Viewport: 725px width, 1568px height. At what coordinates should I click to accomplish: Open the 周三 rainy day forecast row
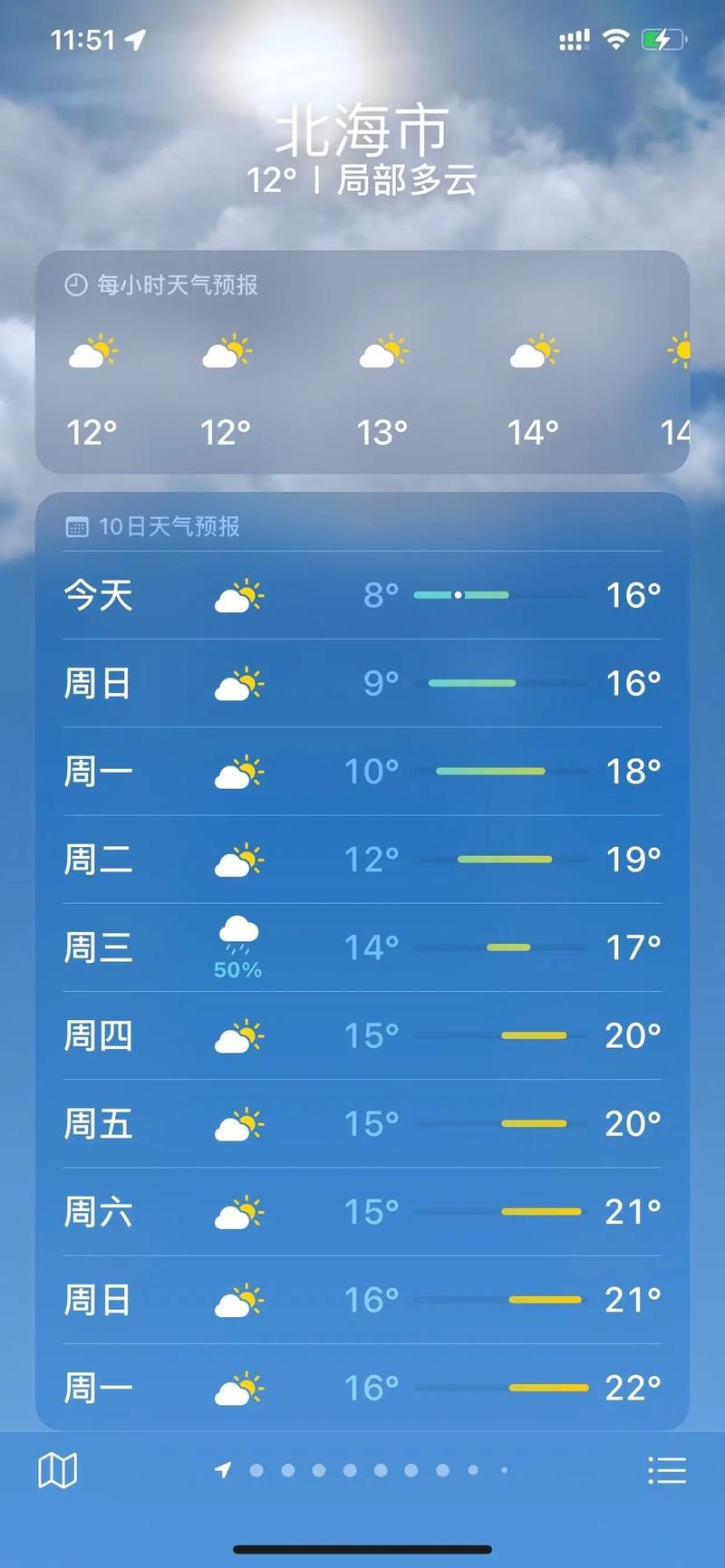pyautogui.click(x=362, y=947)
